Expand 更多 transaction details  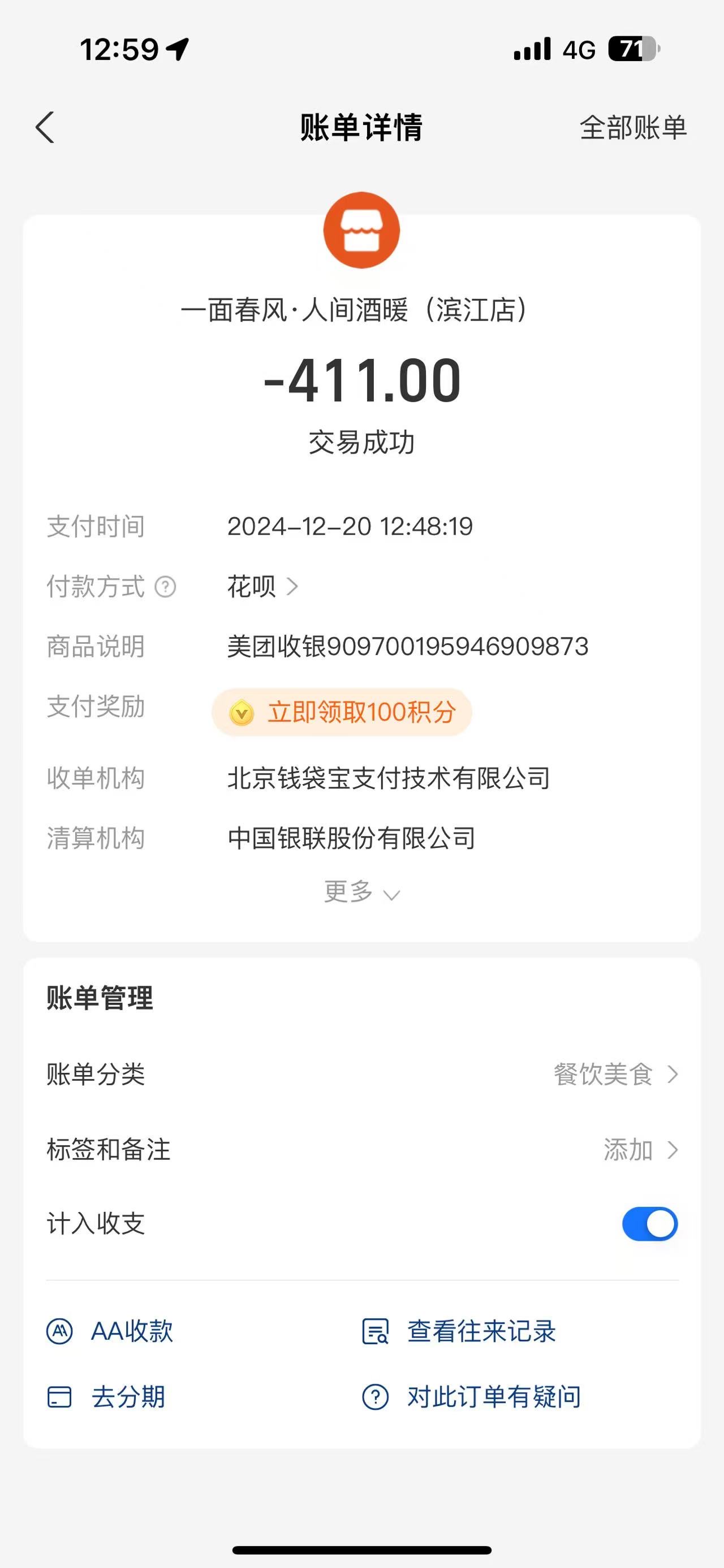[x=361, y=893]
